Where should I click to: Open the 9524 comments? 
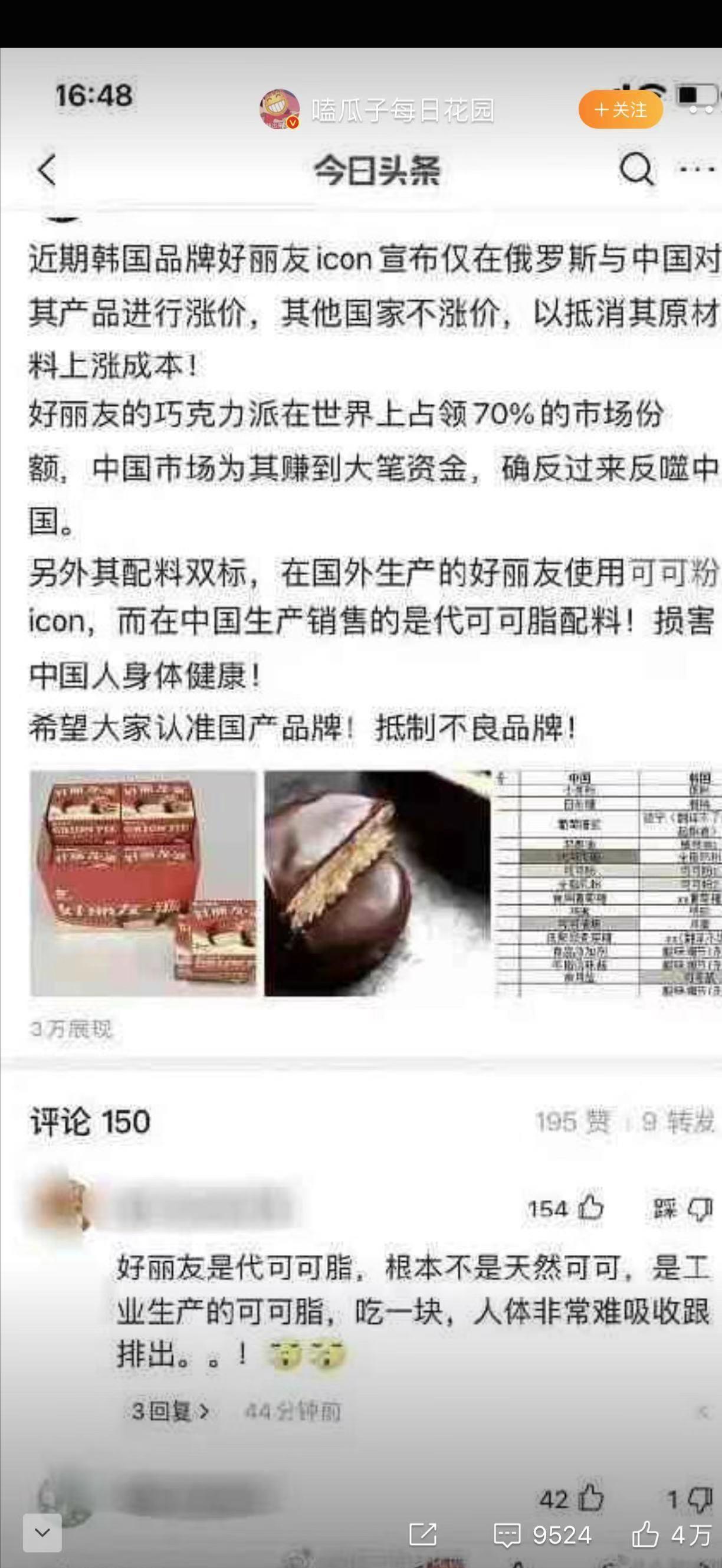point(542,1535)
